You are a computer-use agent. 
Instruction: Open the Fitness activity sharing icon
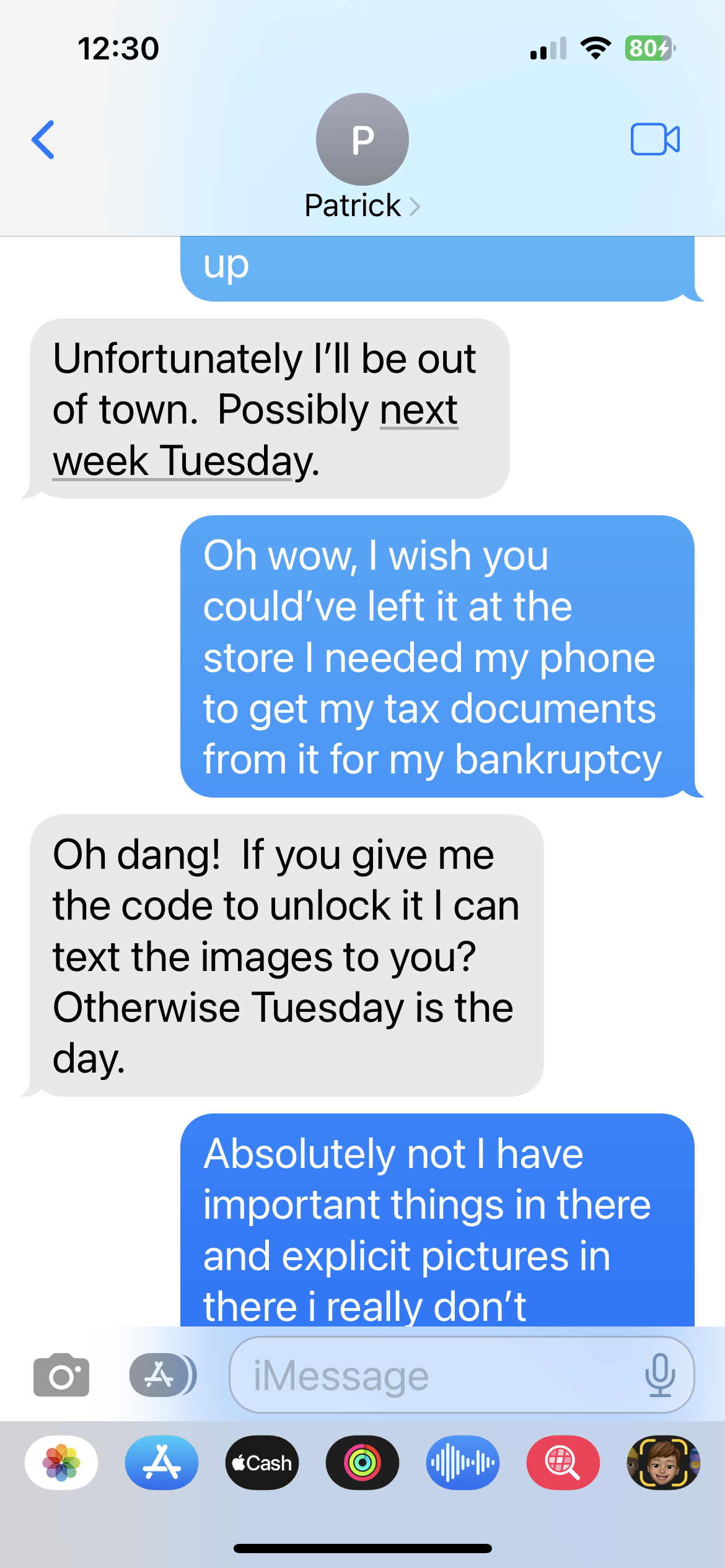(x=362, y=1463)
